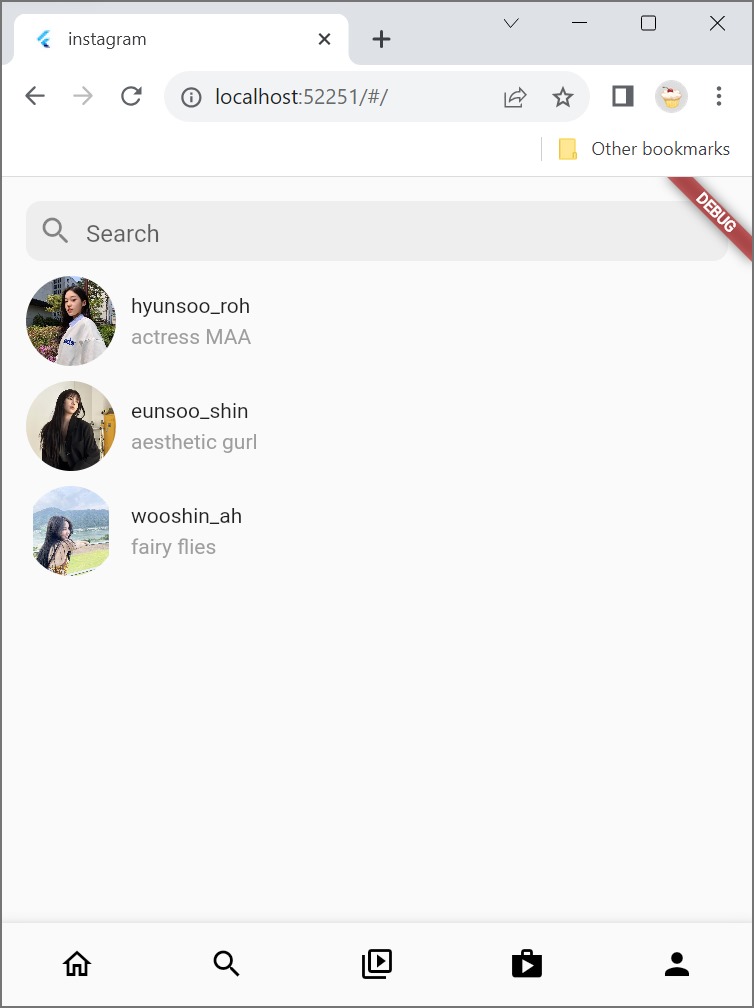View your profile via the person icon
Viewport: 754px width, 1008px height.
(677, 963)
